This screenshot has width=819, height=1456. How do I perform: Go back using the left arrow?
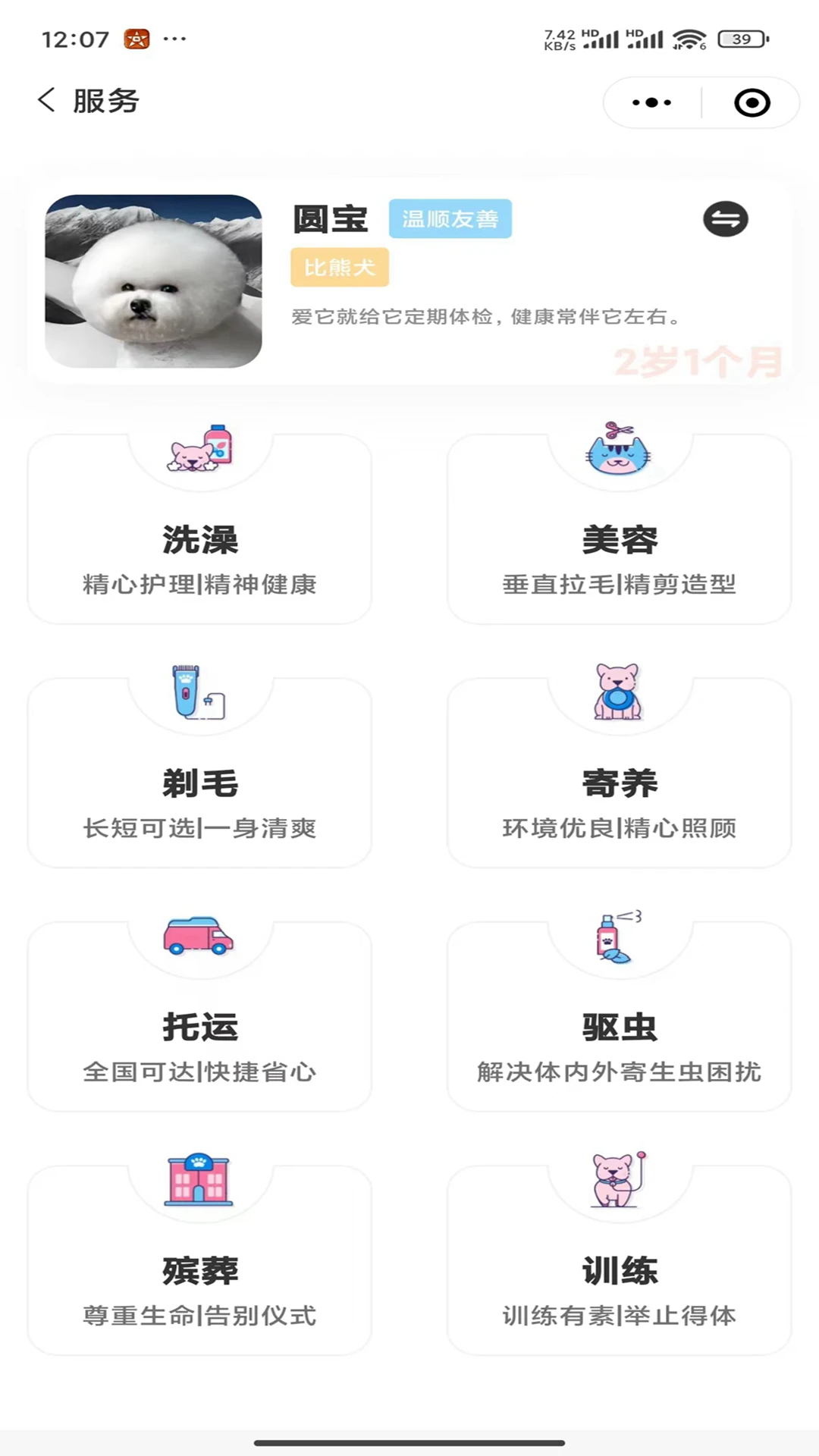click(x=46, y=100)
